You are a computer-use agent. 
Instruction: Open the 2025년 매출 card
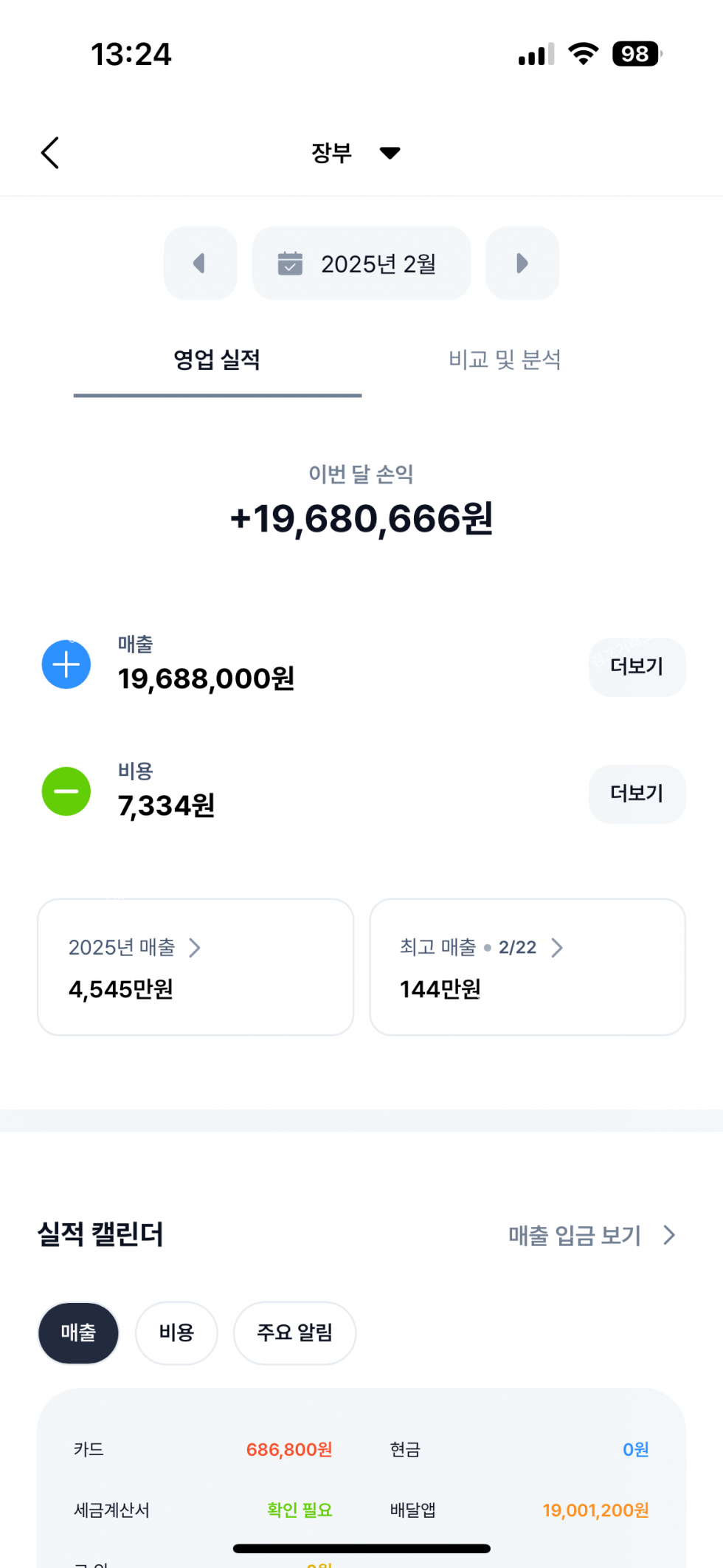coord(196,967)
